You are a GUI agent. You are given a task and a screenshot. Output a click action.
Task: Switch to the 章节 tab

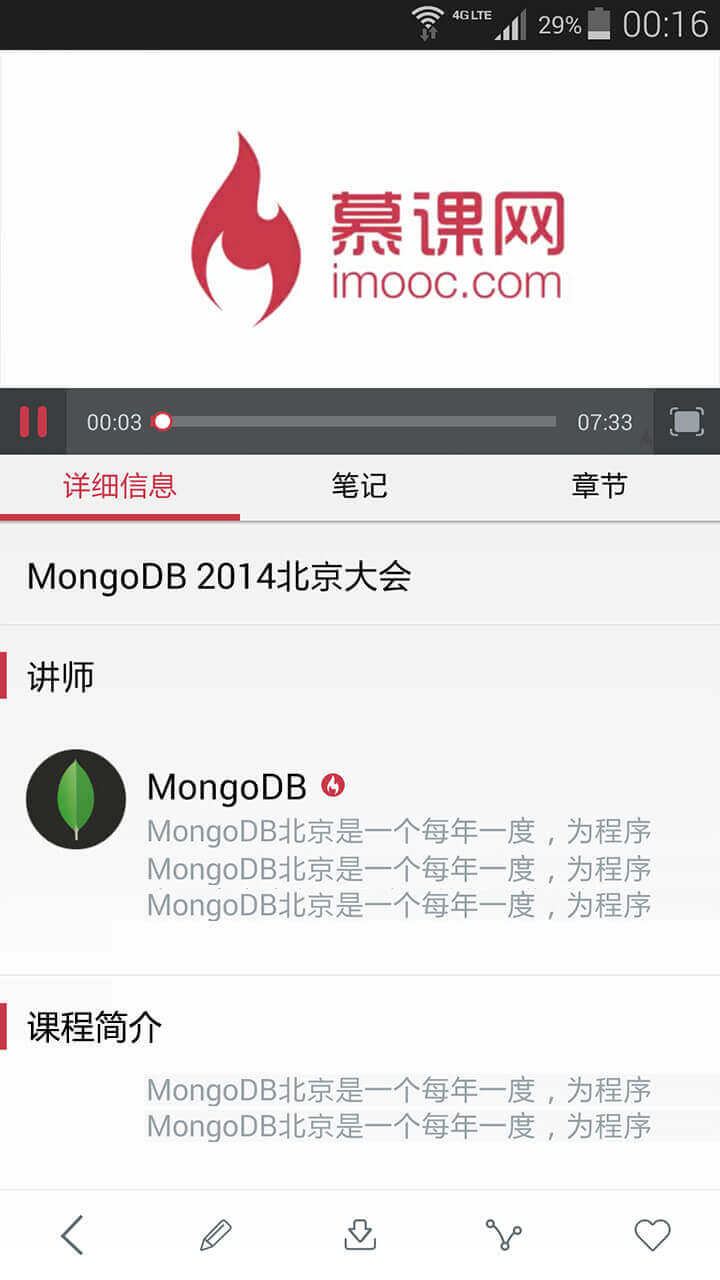(599, 487)
